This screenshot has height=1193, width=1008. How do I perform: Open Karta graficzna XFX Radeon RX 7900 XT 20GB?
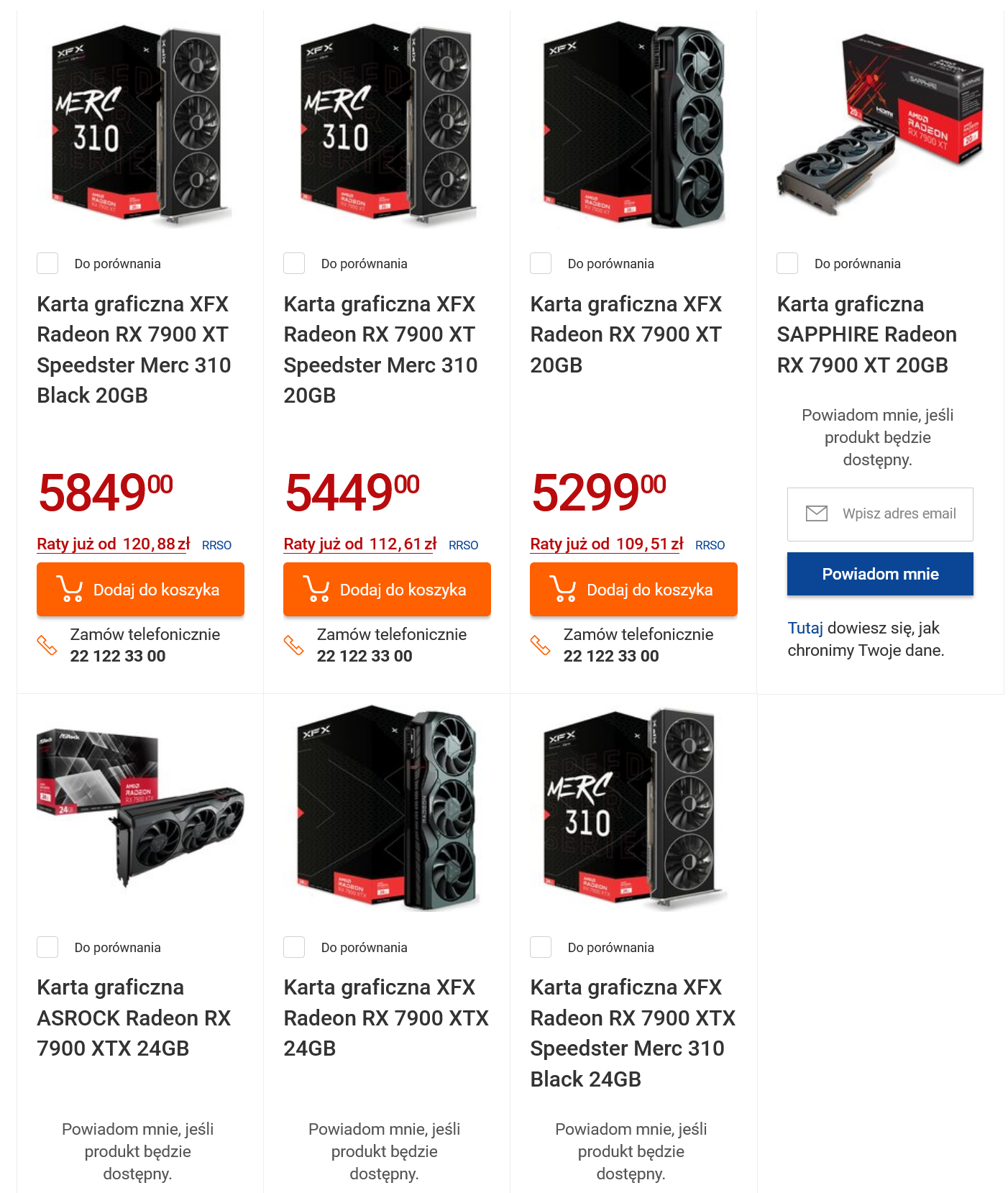(x=626, y=334)
